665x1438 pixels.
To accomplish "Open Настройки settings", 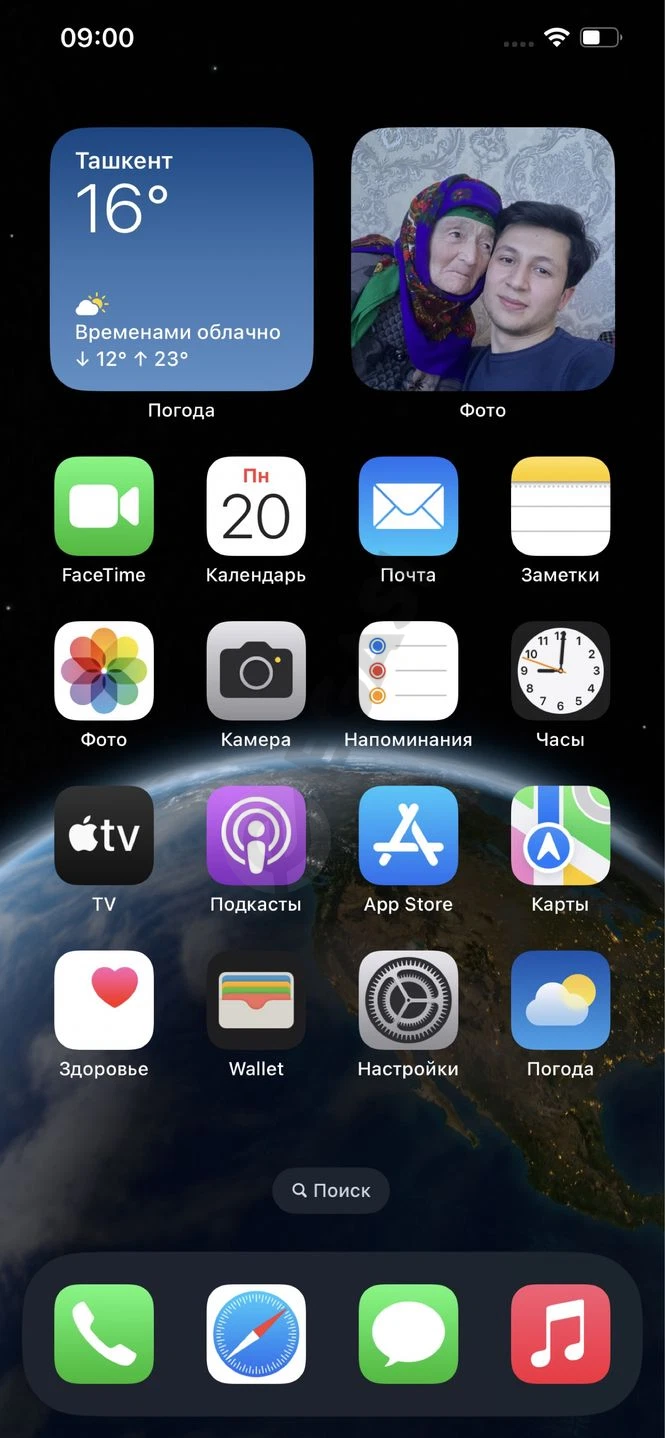I will 408,1000.
